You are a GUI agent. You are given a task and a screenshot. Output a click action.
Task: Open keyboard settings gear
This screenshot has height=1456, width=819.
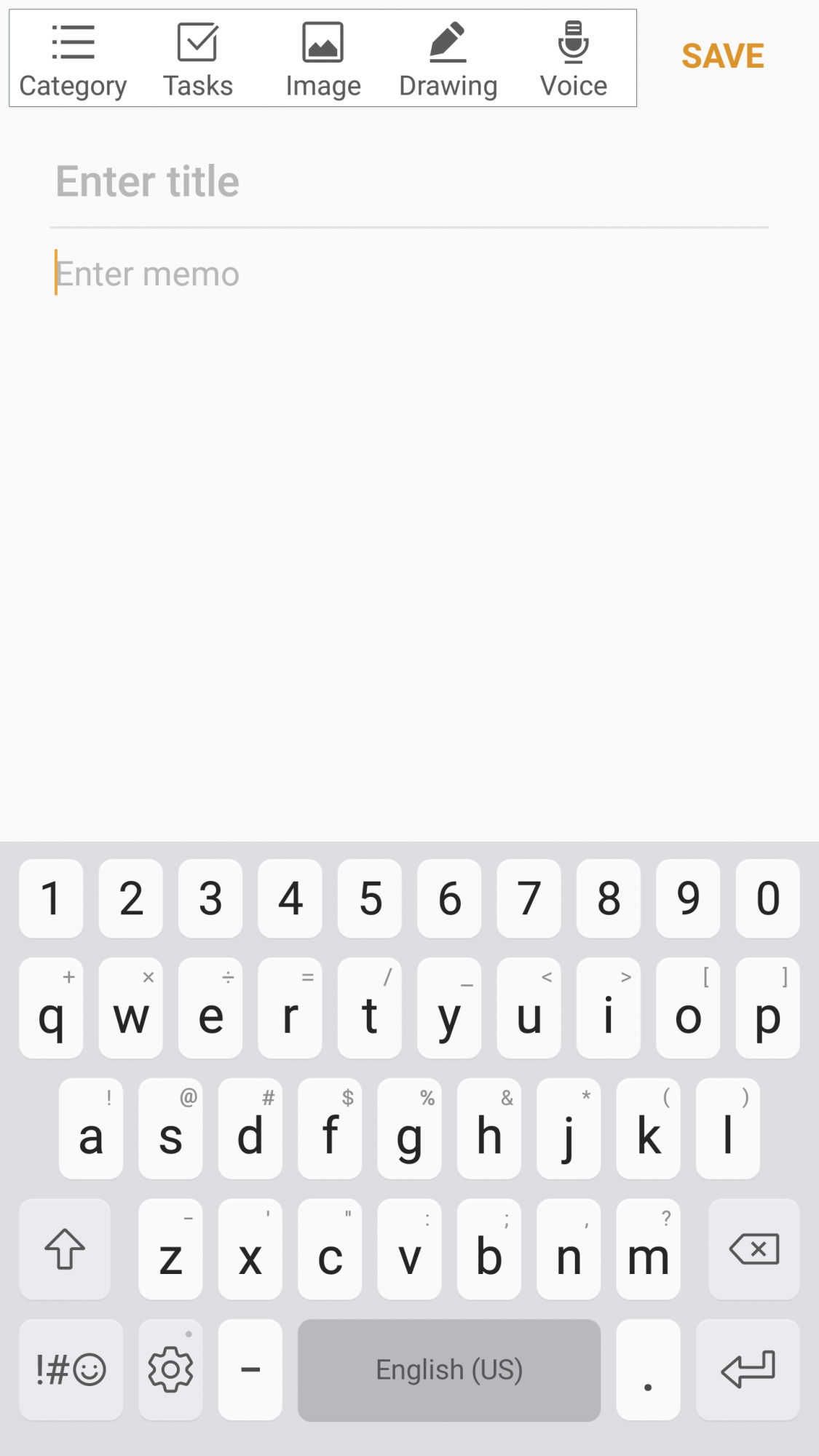[170, 1369]
